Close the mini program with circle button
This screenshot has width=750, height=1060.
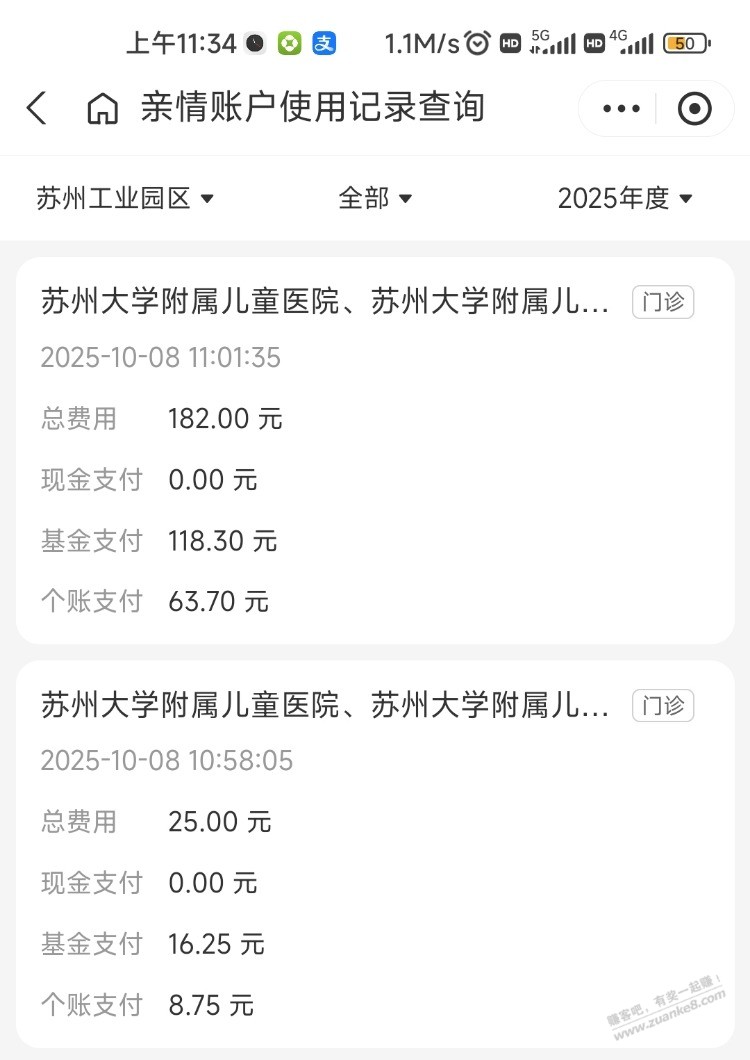pyautogui.click(x=694, y=108)
